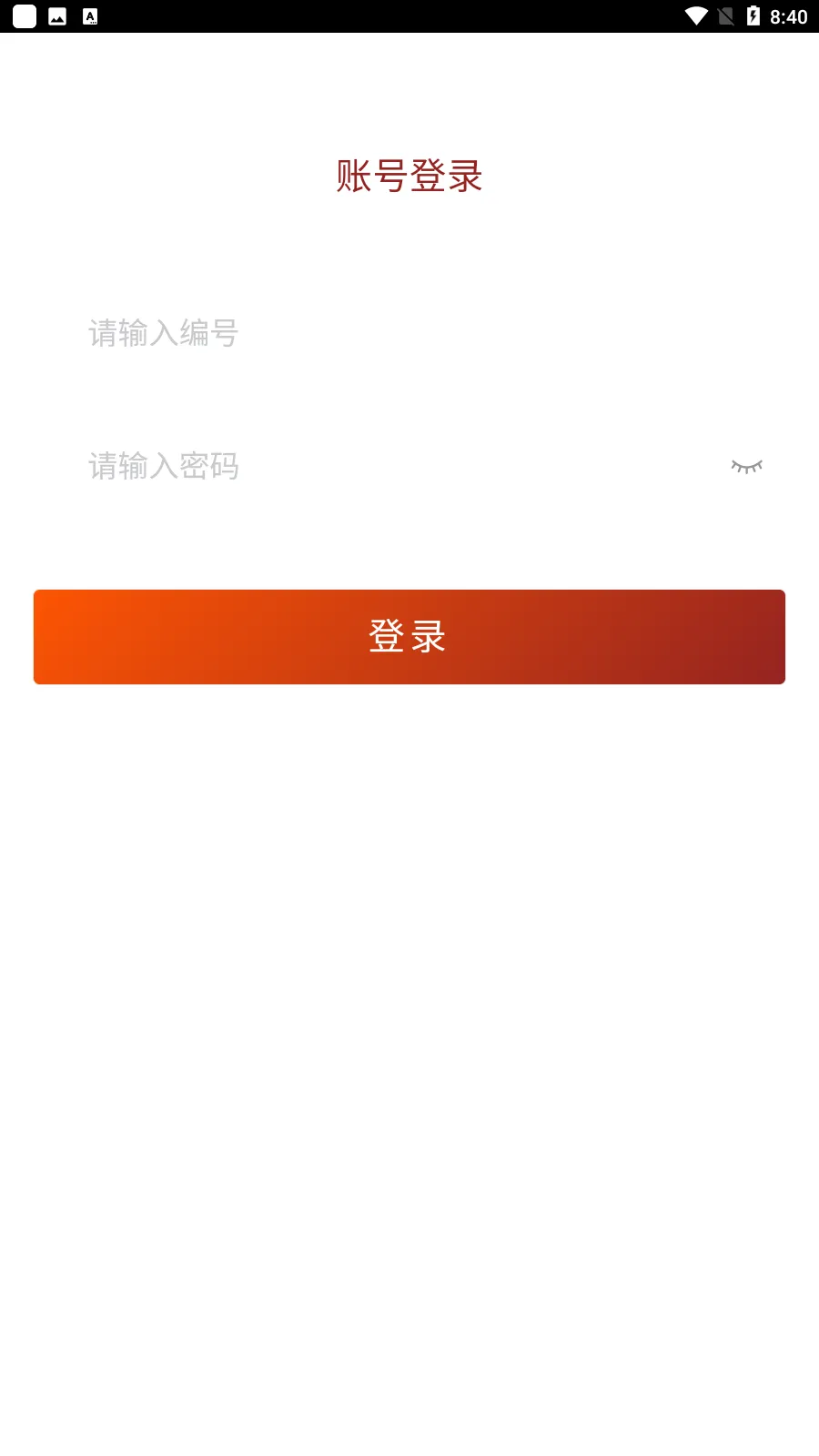Screen dimensions: 819x1456
Task: Toggle password visibility eye icon
Action: (746, 466)
